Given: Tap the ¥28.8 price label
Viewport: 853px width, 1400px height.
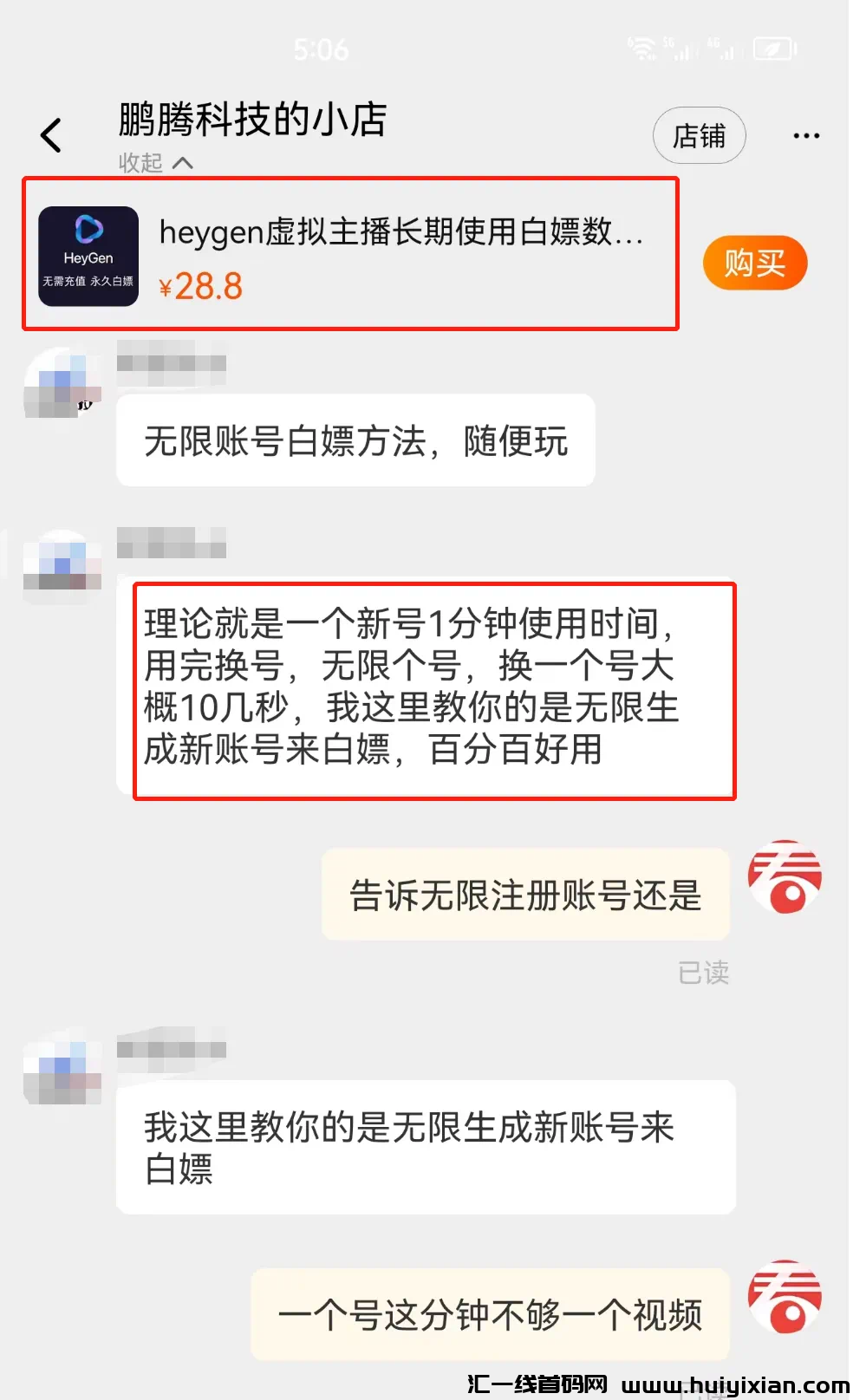Looking at the screenshot, I should [x=201, y=285].
